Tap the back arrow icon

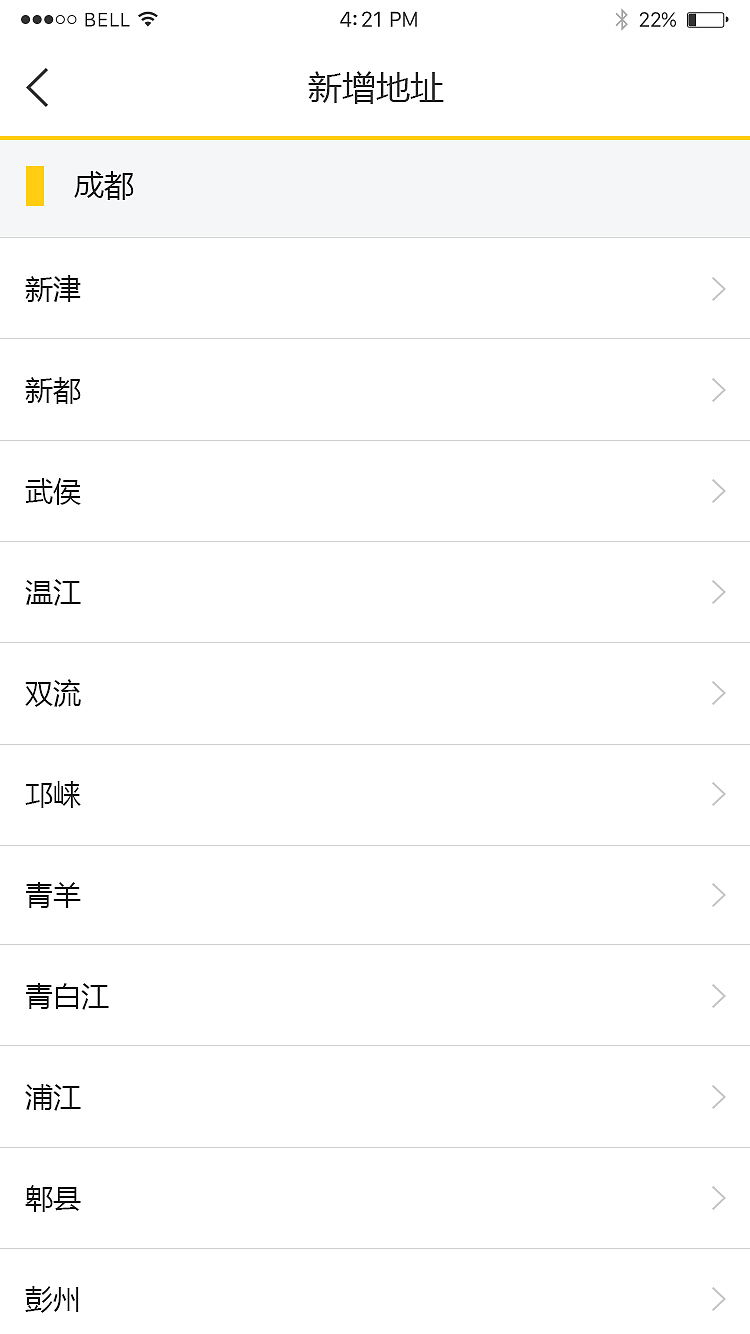click(37, 87)
